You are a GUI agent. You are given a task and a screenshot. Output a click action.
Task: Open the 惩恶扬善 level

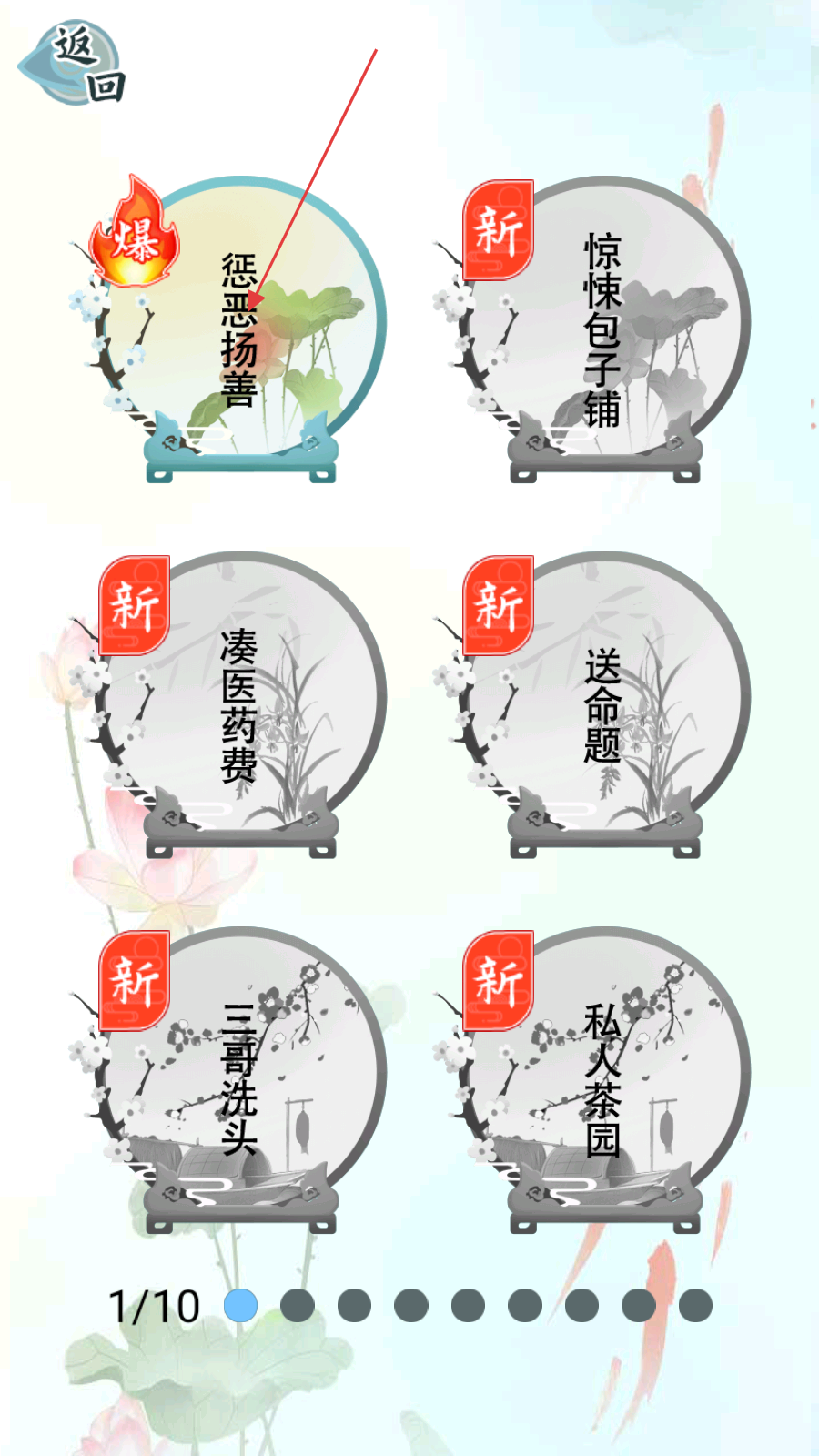(240, 329)
